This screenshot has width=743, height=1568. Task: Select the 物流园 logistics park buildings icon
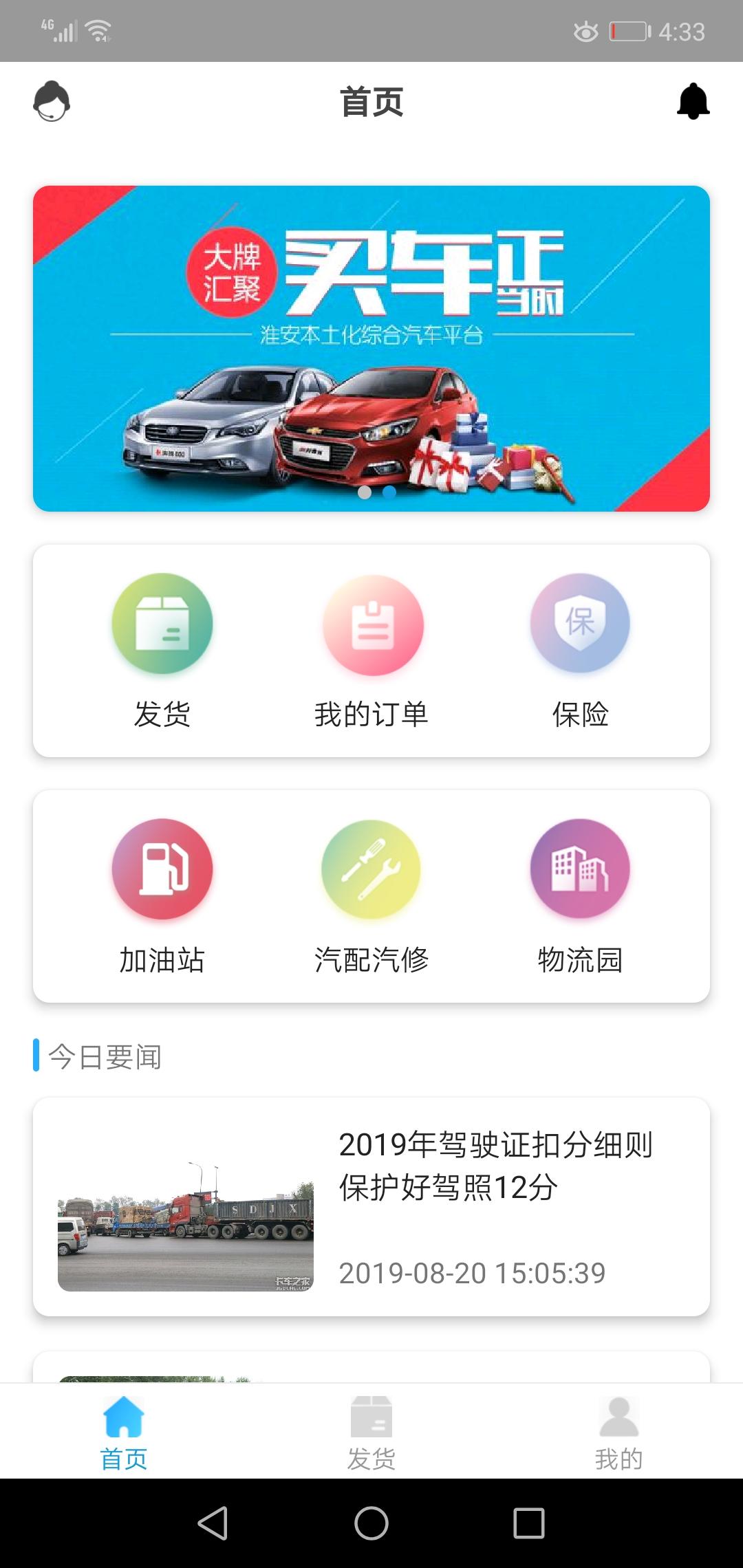point(580,869)
